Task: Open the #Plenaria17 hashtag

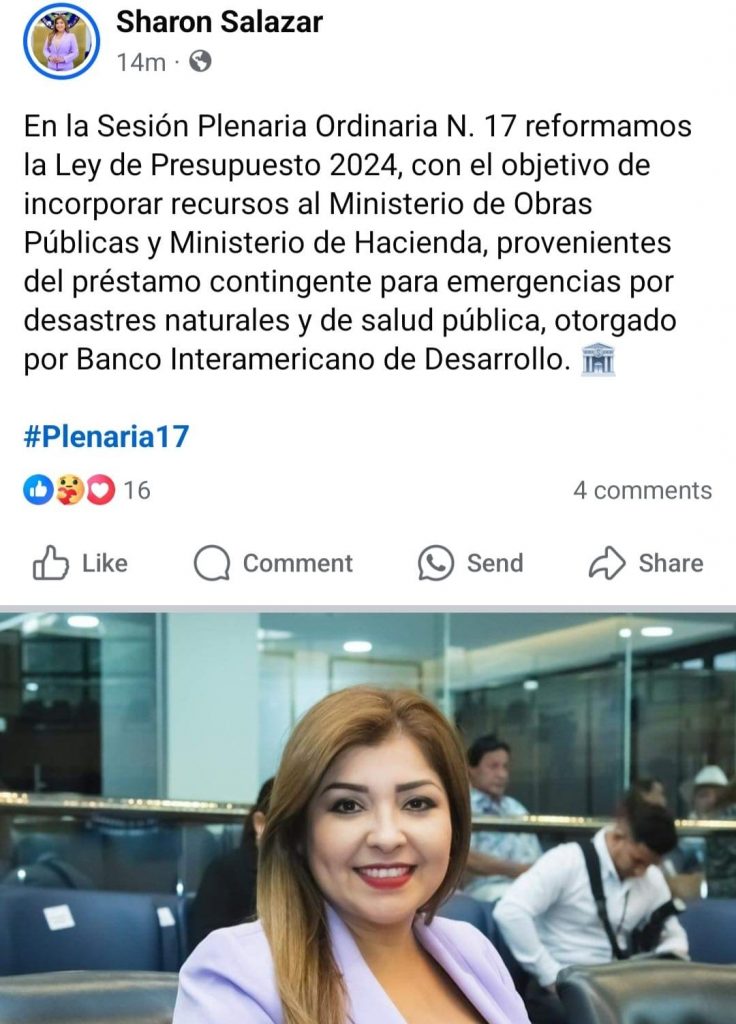Action: pos(106,436)
